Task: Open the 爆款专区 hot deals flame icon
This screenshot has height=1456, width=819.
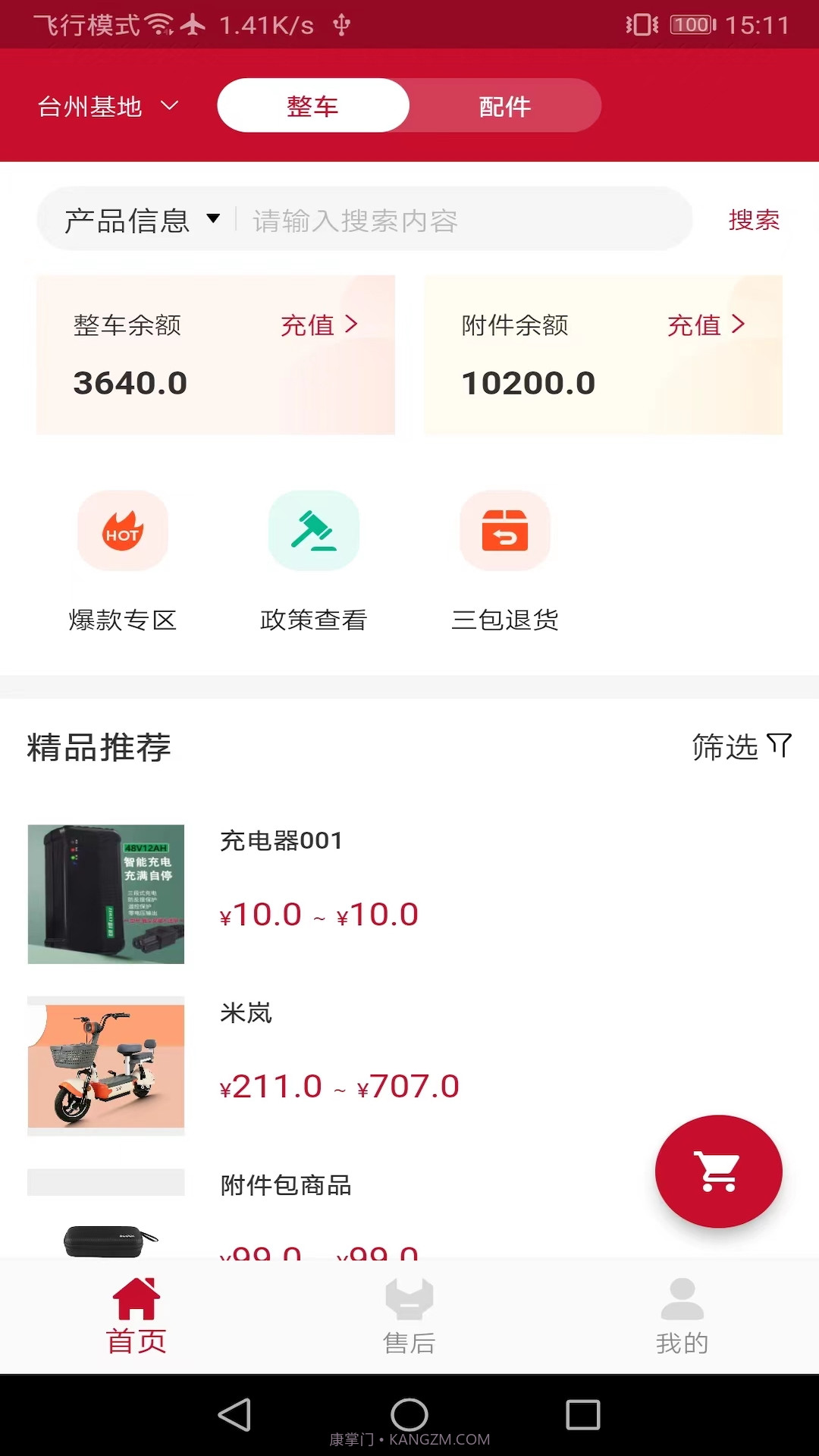Action: 123,531
